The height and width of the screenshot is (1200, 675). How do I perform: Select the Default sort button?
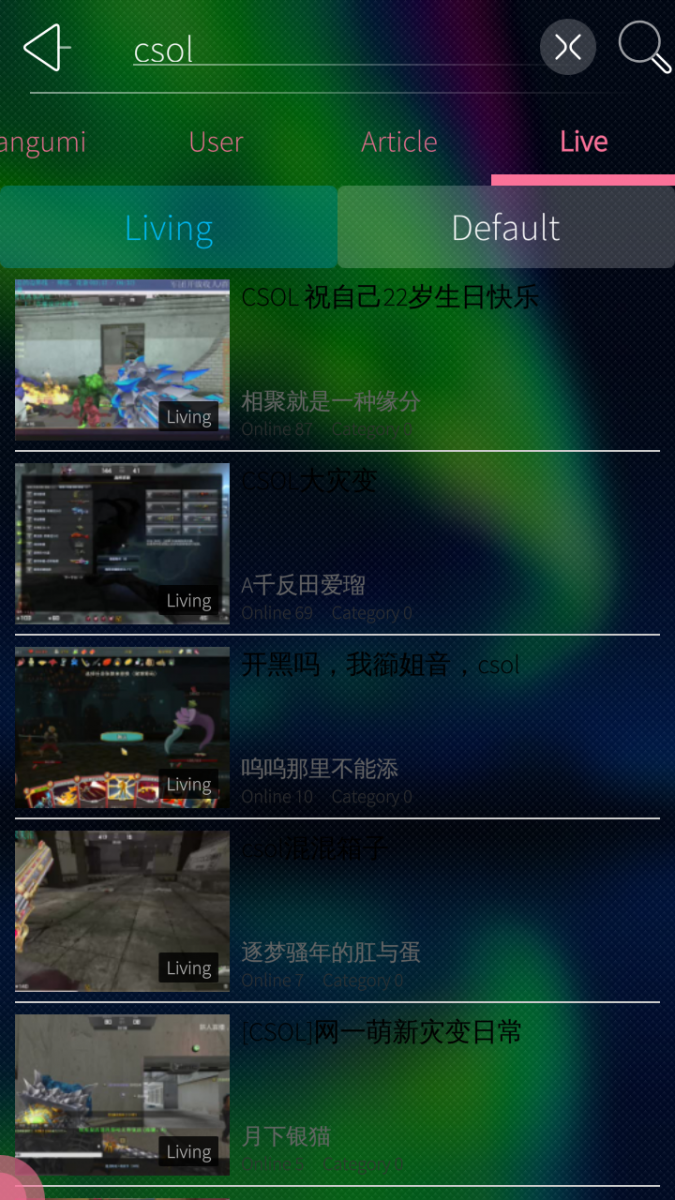506,228
